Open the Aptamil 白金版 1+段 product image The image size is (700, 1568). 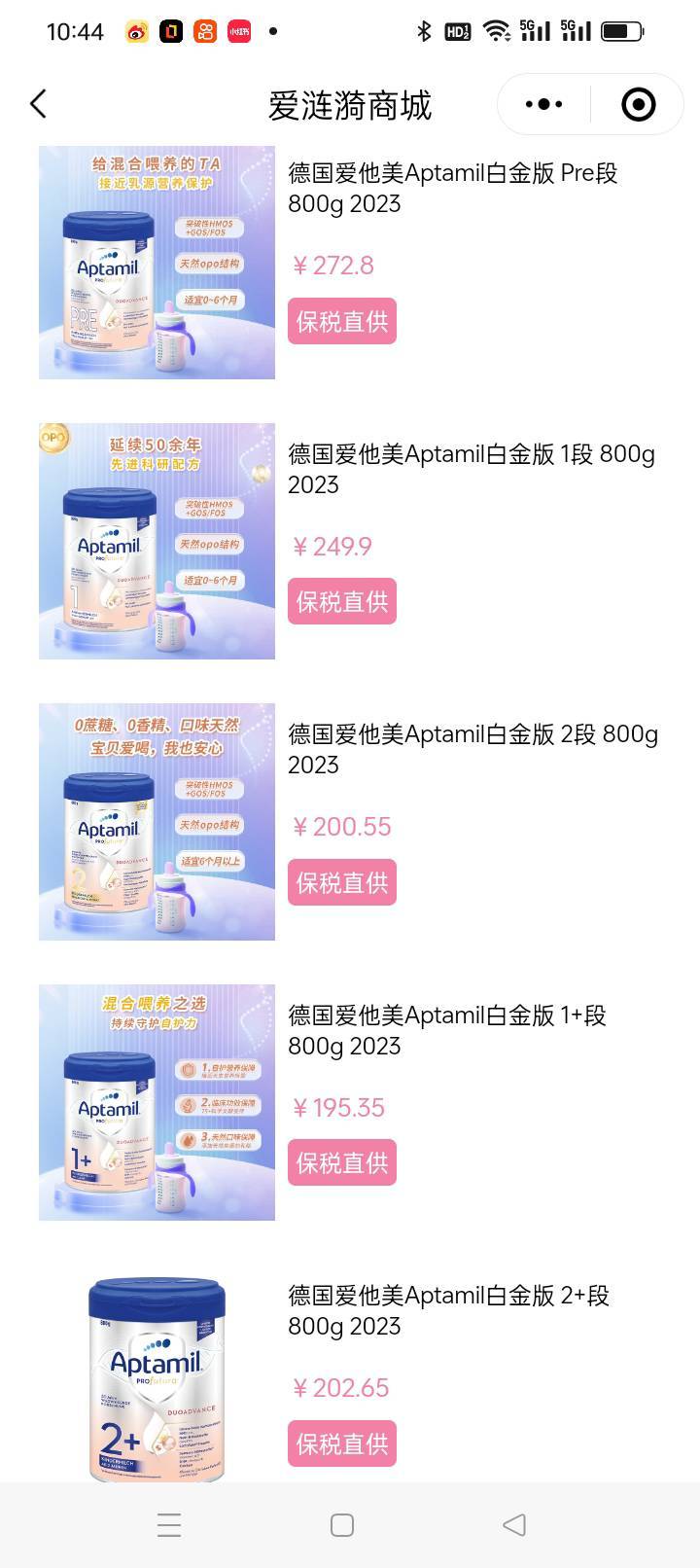(x=157, y=1102)
